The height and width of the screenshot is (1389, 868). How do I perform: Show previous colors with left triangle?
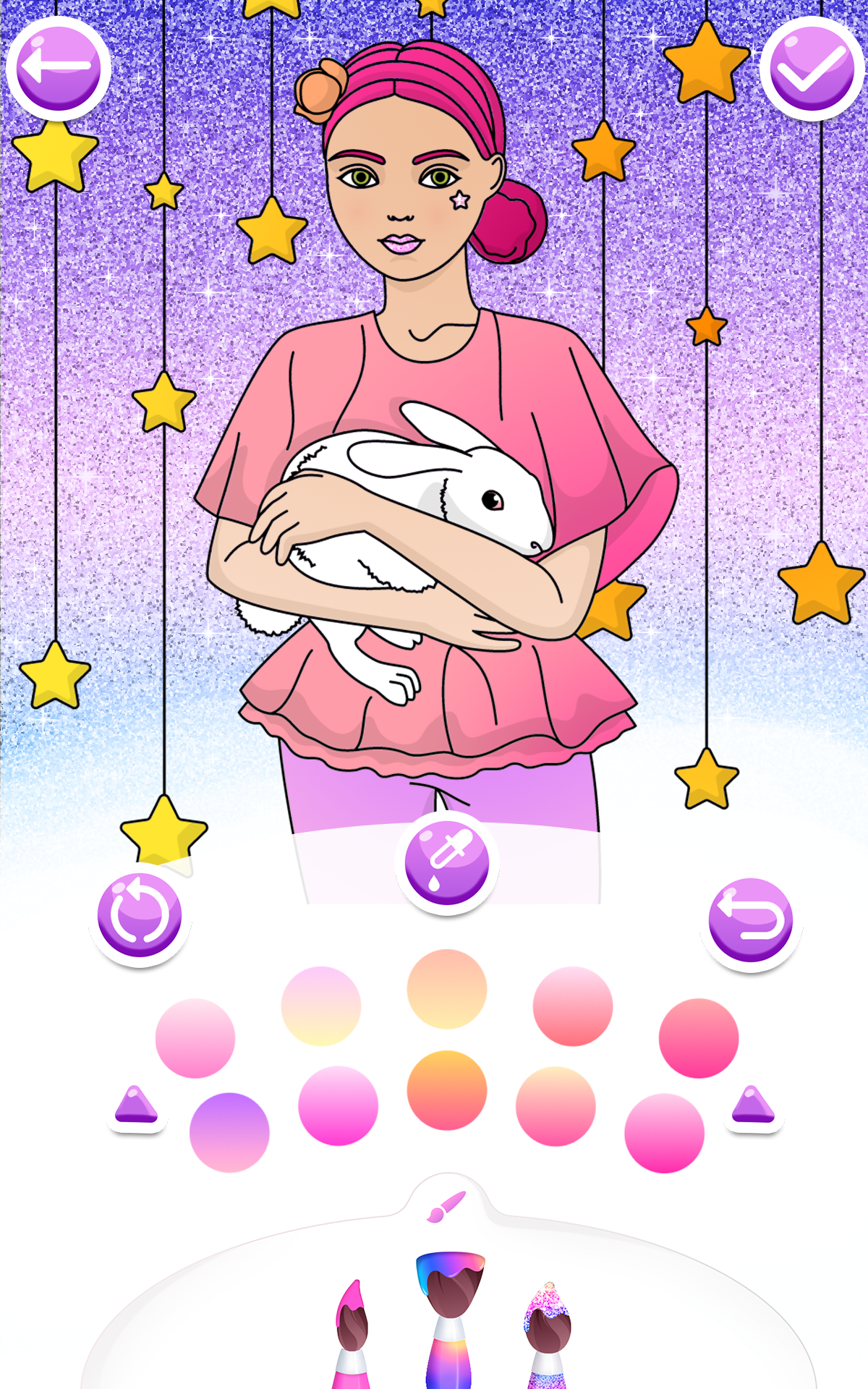137,1106
